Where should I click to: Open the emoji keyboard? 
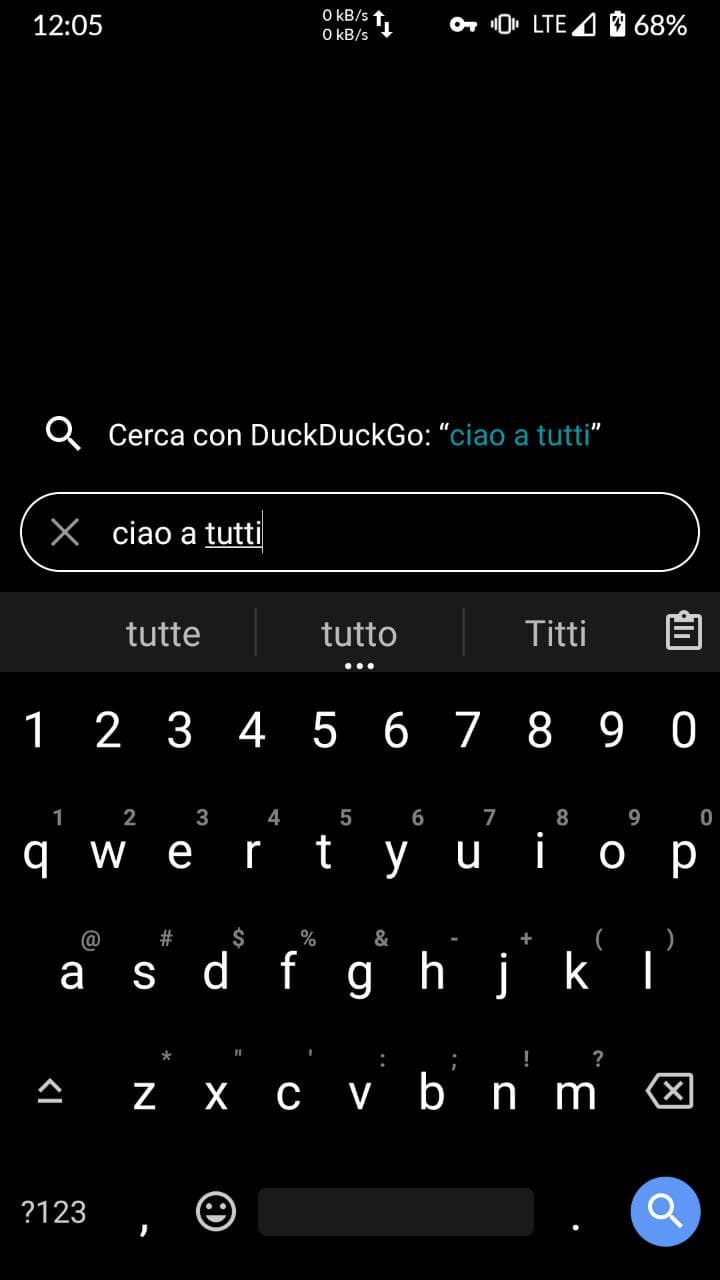(x=216, y=1212)
